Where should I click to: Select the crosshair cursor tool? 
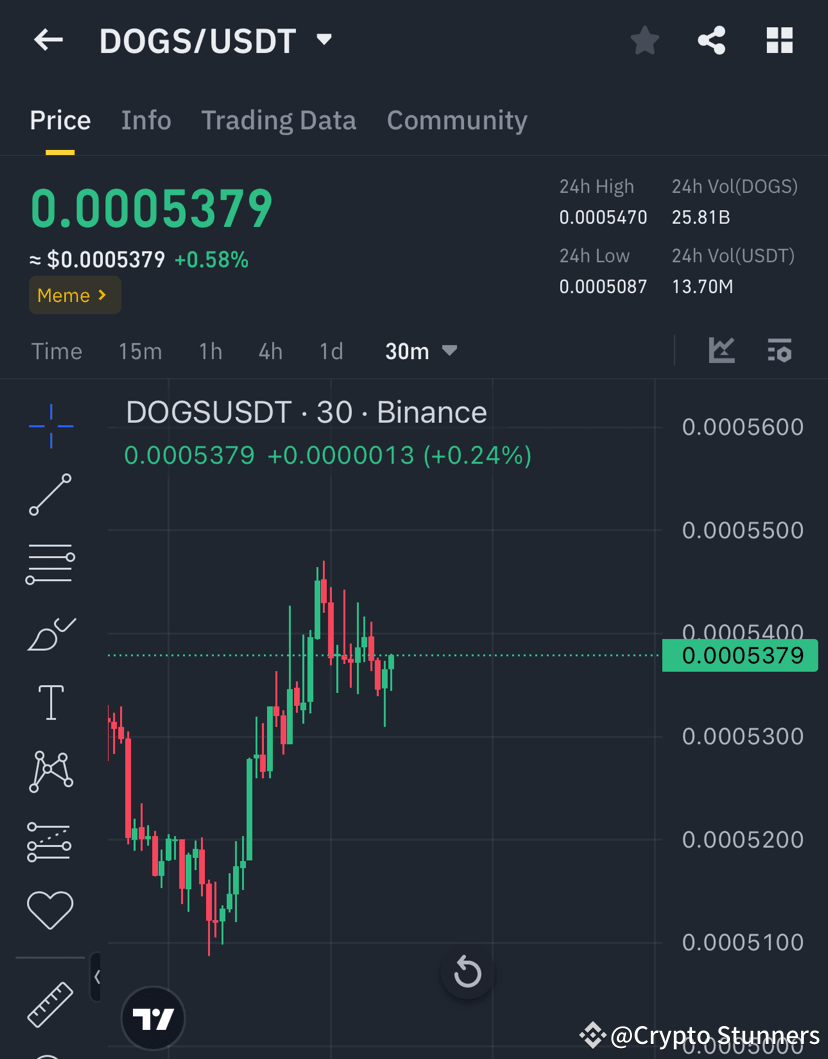click(50, 425)
